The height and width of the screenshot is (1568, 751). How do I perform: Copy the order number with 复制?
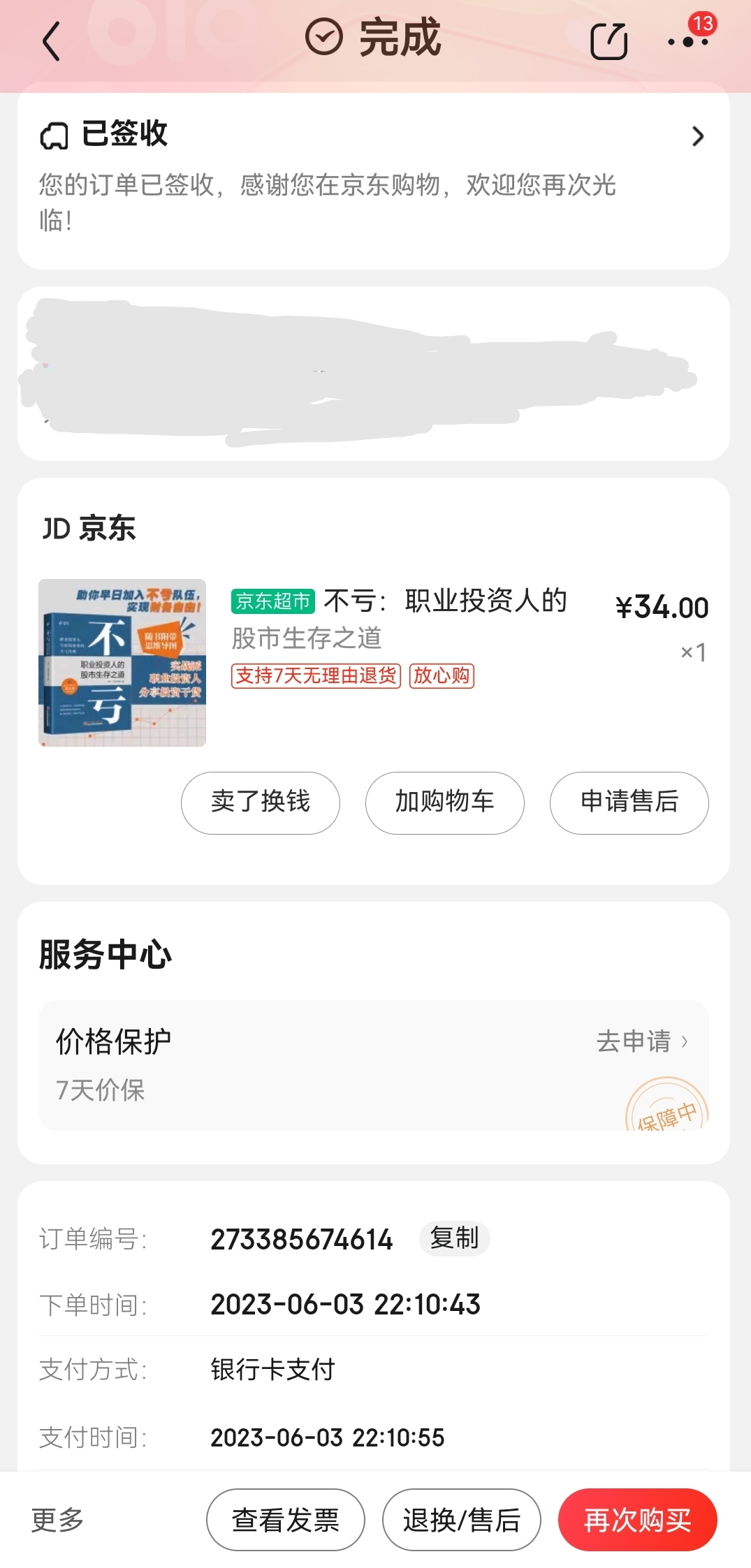point(454,1238)
